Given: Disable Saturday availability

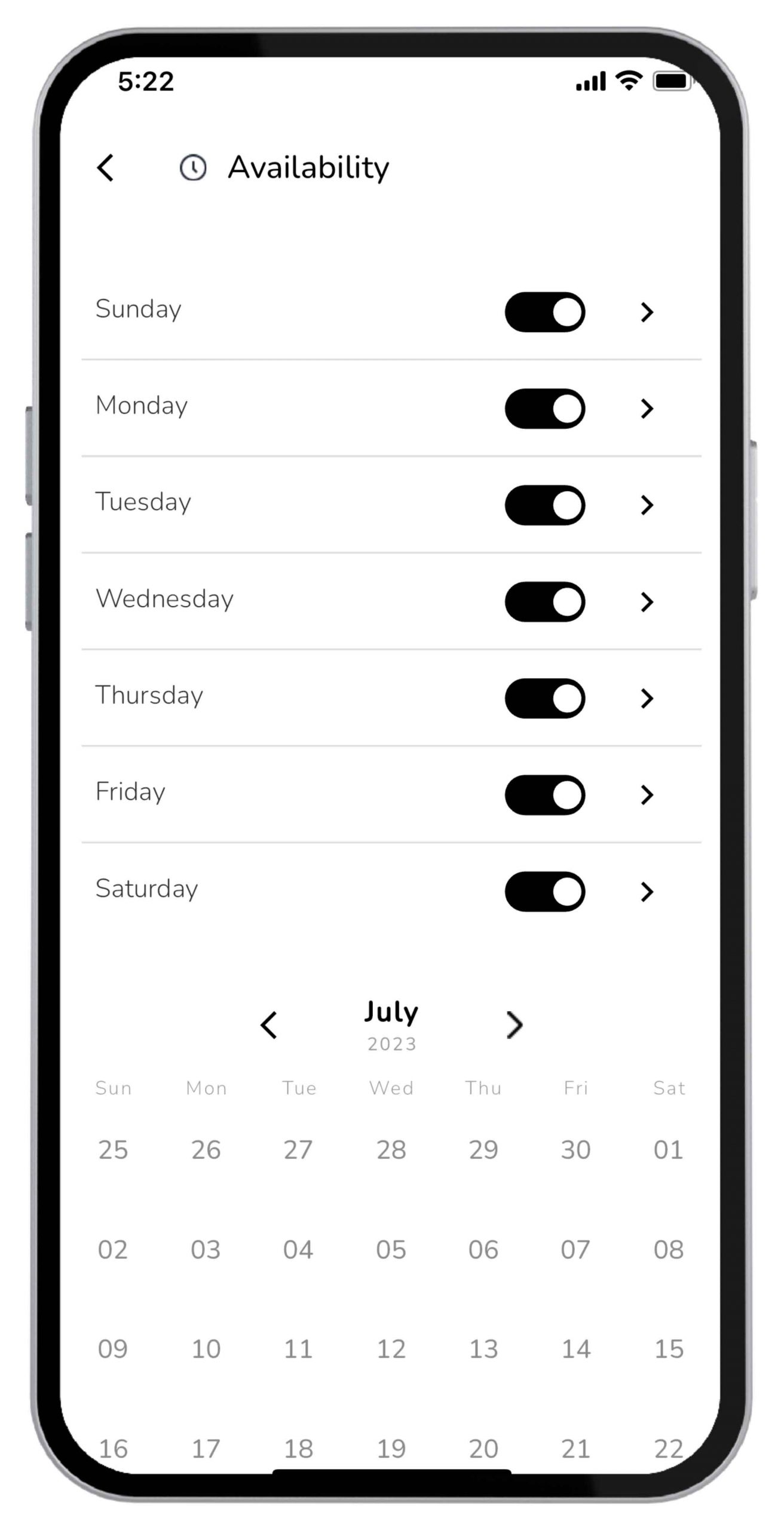Looking at the screenshot, I should click(544, 892).
